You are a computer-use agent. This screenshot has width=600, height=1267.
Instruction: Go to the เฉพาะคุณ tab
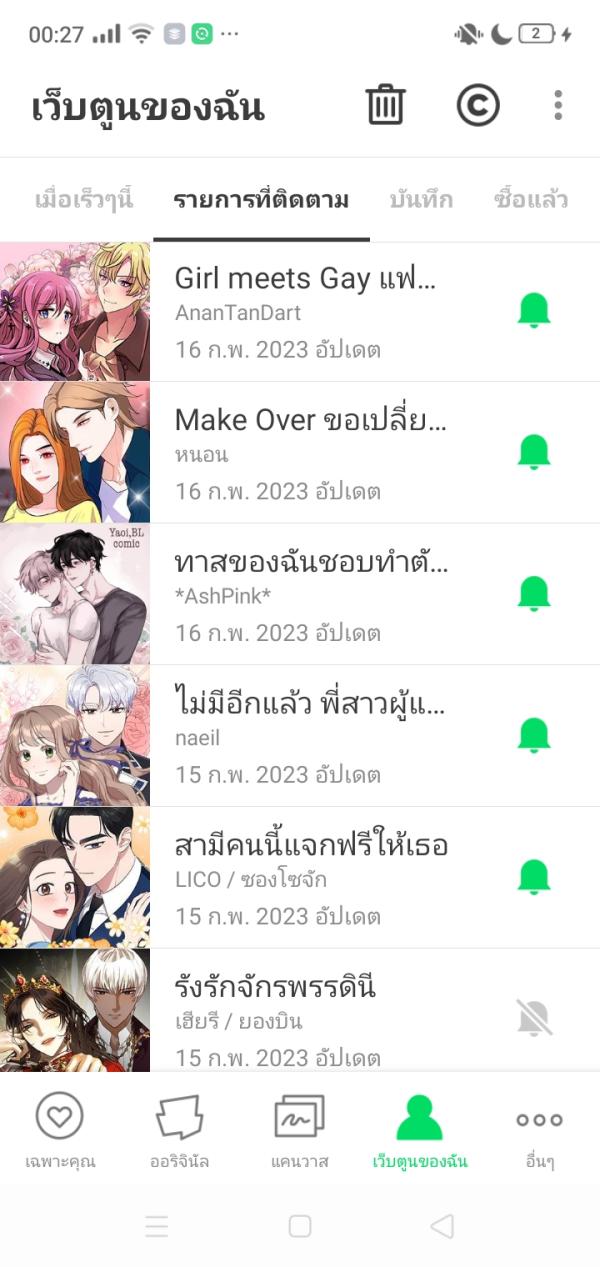coord(60,1130)
